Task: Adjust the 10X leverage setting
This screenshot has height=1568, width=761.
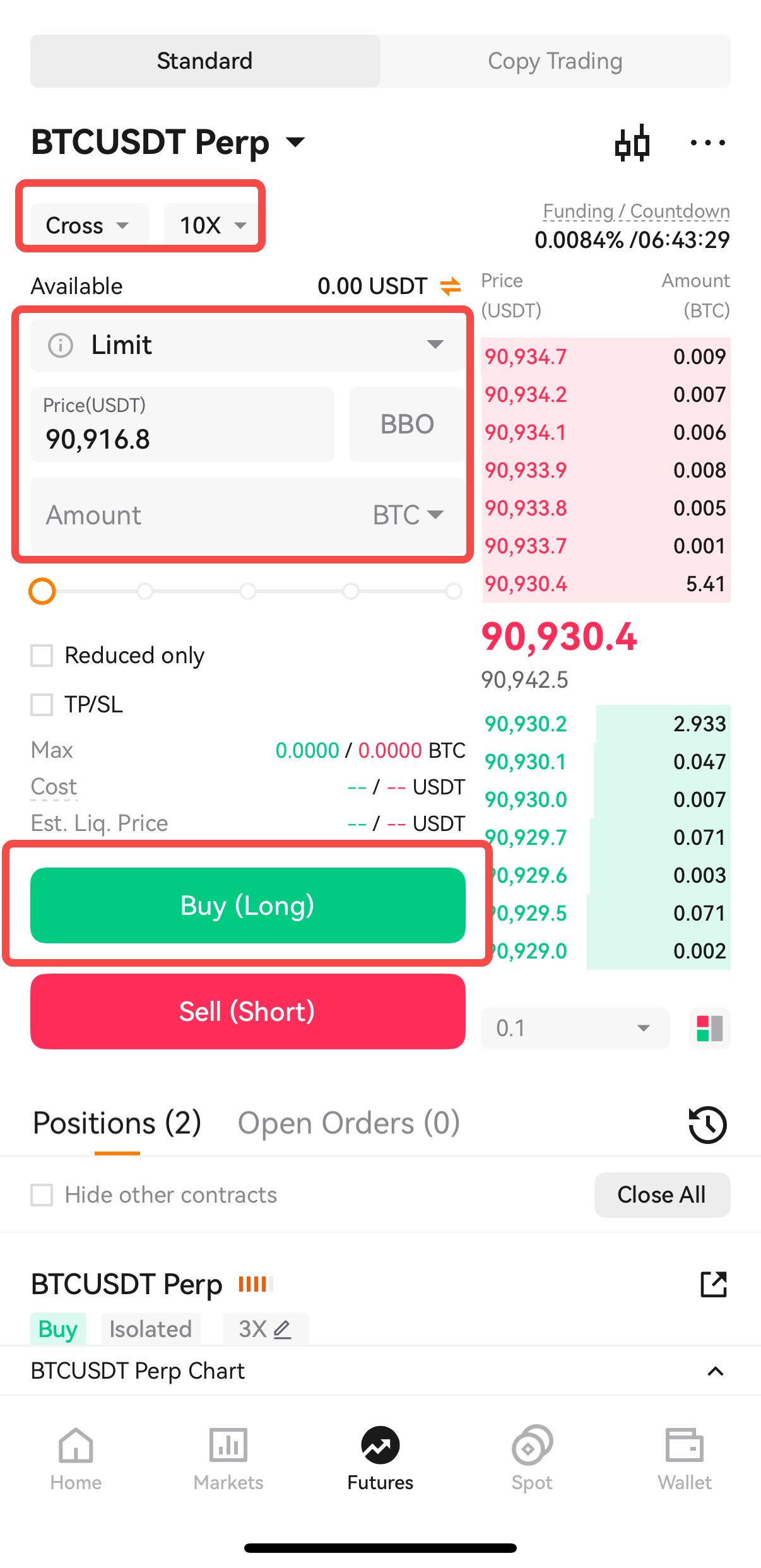Action: click(x=211, y=225)
